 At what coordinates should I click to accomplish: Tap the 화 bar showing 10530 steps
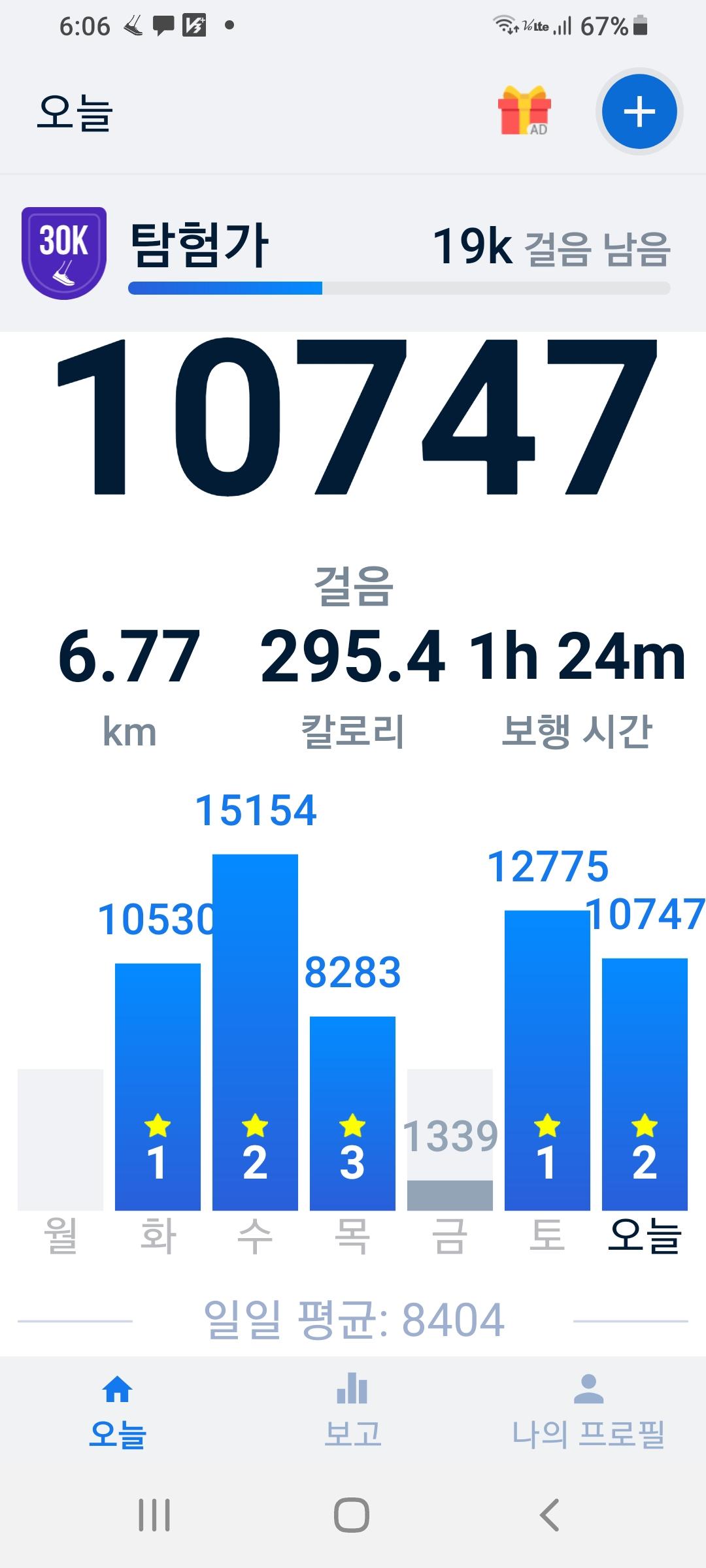pyautogui.click(x=158, y=1085)
